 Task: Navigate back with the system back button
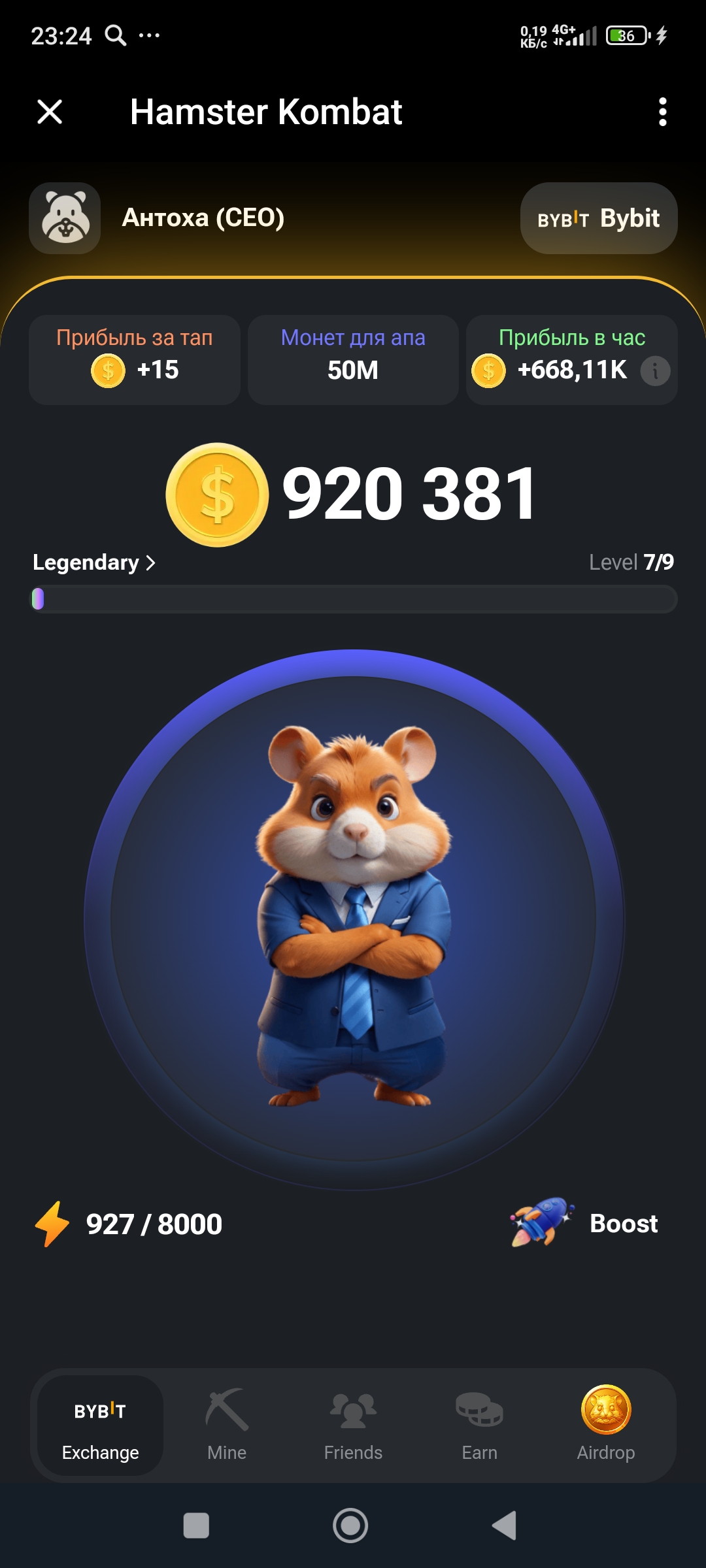point(505,1526)
